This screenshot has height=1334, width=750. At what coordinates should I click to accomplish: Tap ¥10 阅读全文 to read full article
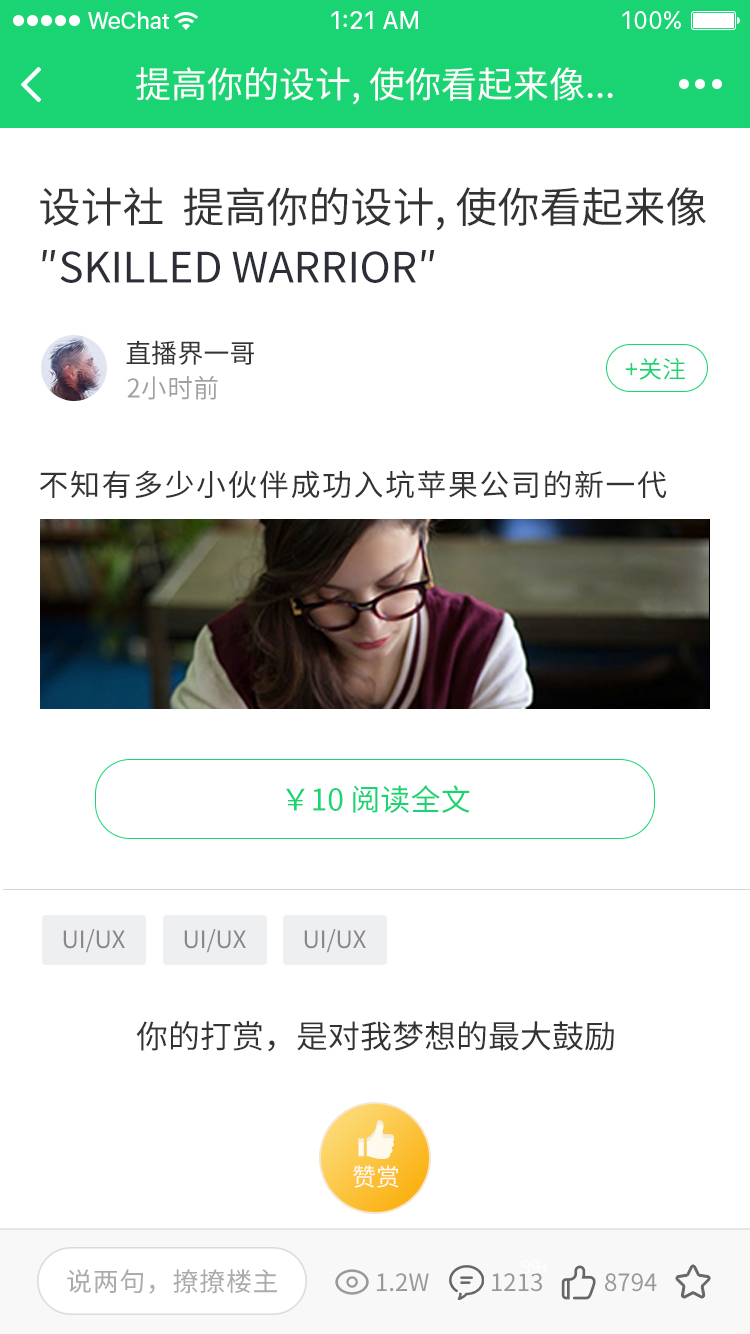[375, 799]
